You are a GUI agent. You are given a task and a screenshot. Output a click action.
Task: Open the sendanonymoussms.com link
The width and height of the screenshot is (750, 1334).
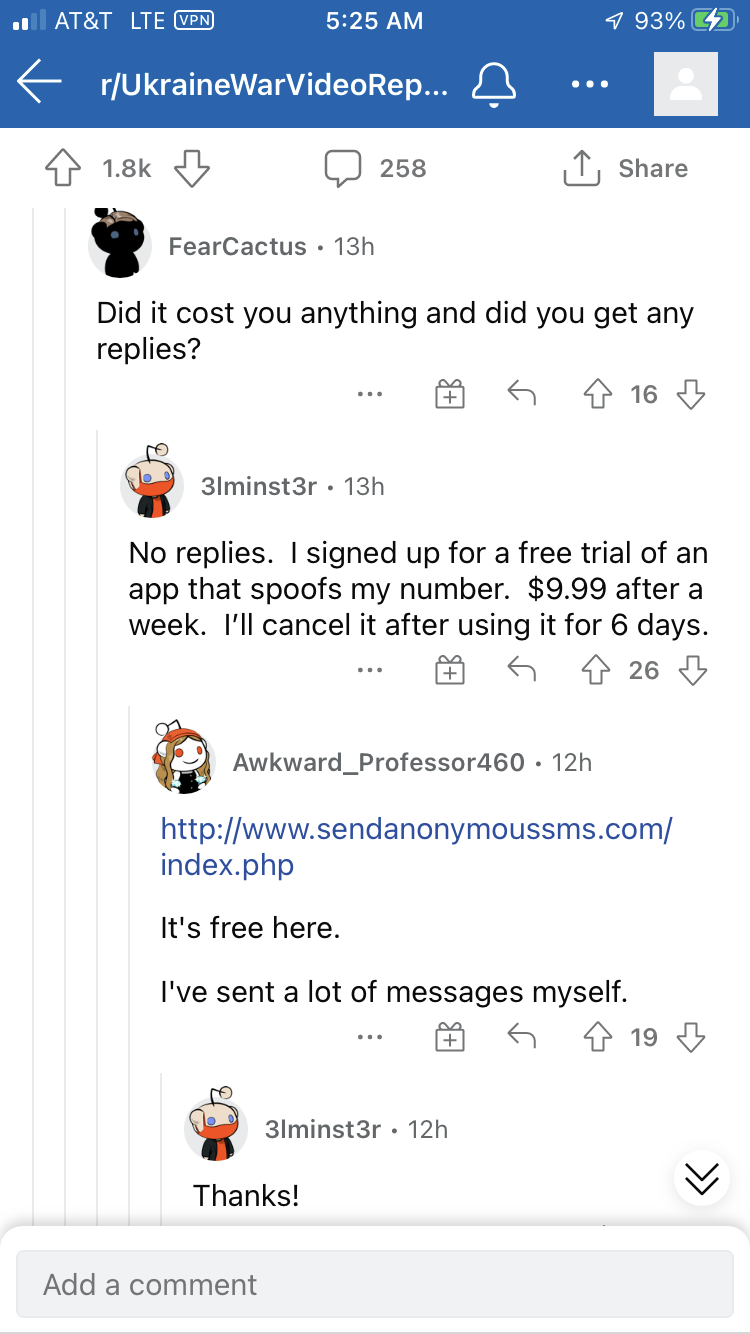(x=416, y=846)
